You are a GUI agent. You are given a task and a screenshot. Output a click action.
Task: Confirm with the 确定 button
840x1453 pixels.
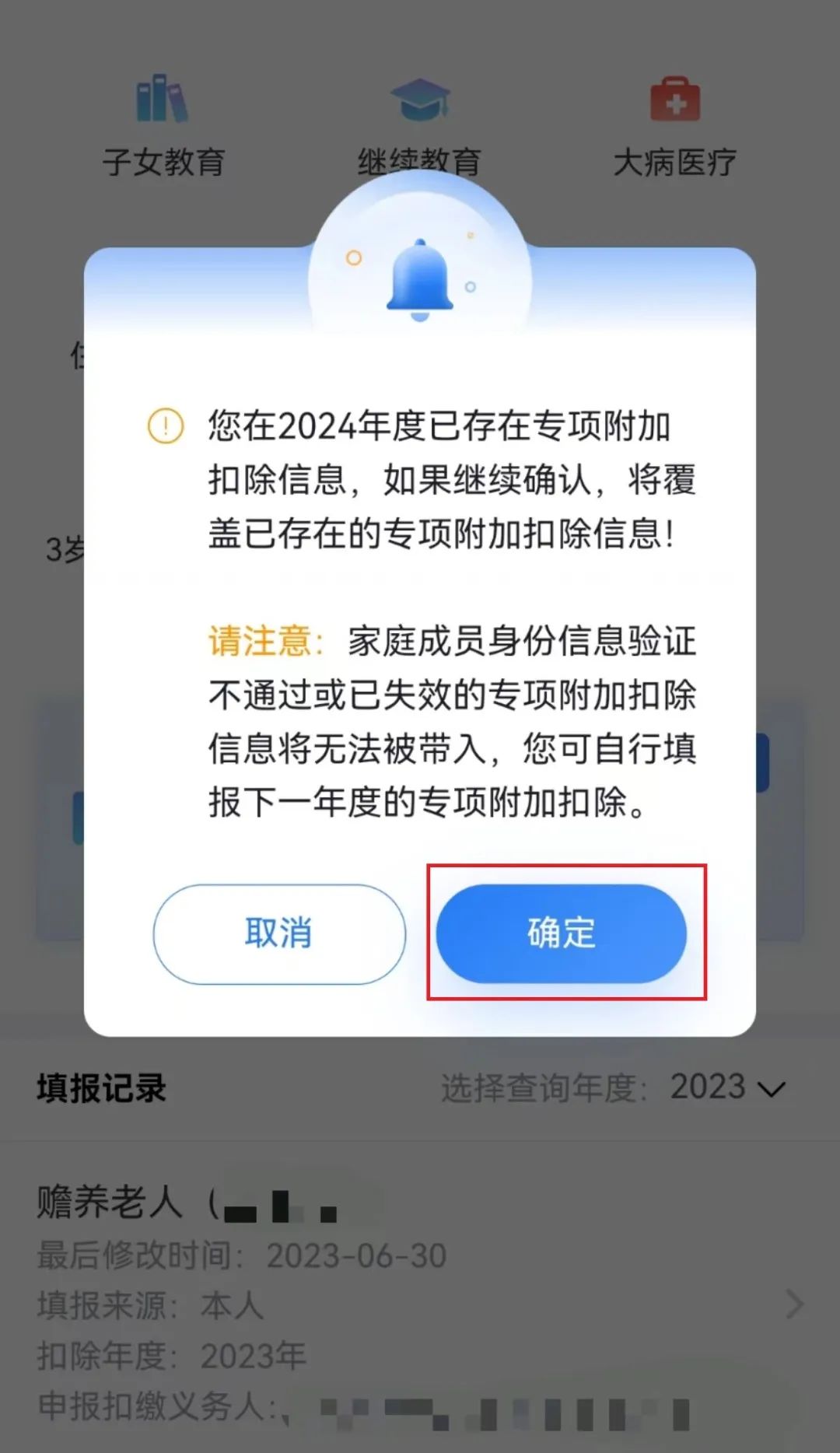coord(561,933)
